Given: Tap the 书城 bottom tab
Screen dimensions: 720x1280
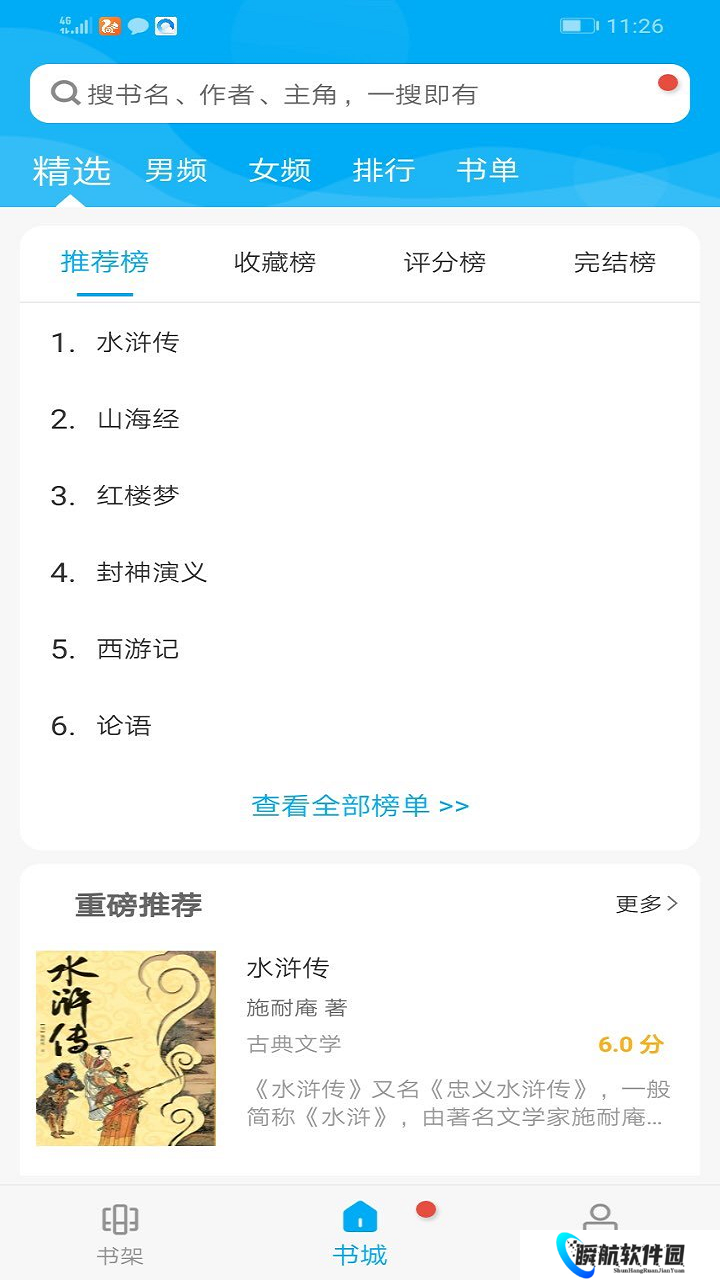Looking at the screenshot, I should (360, 1234).
